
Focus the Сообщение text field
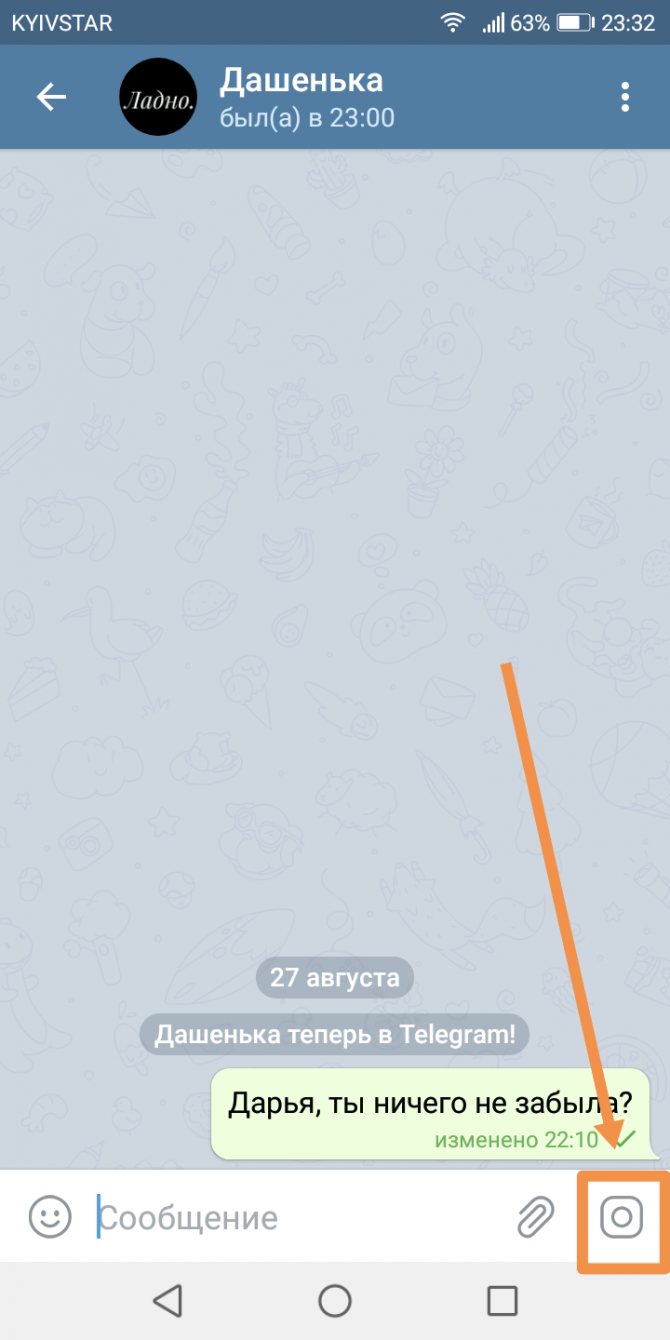300,1218
